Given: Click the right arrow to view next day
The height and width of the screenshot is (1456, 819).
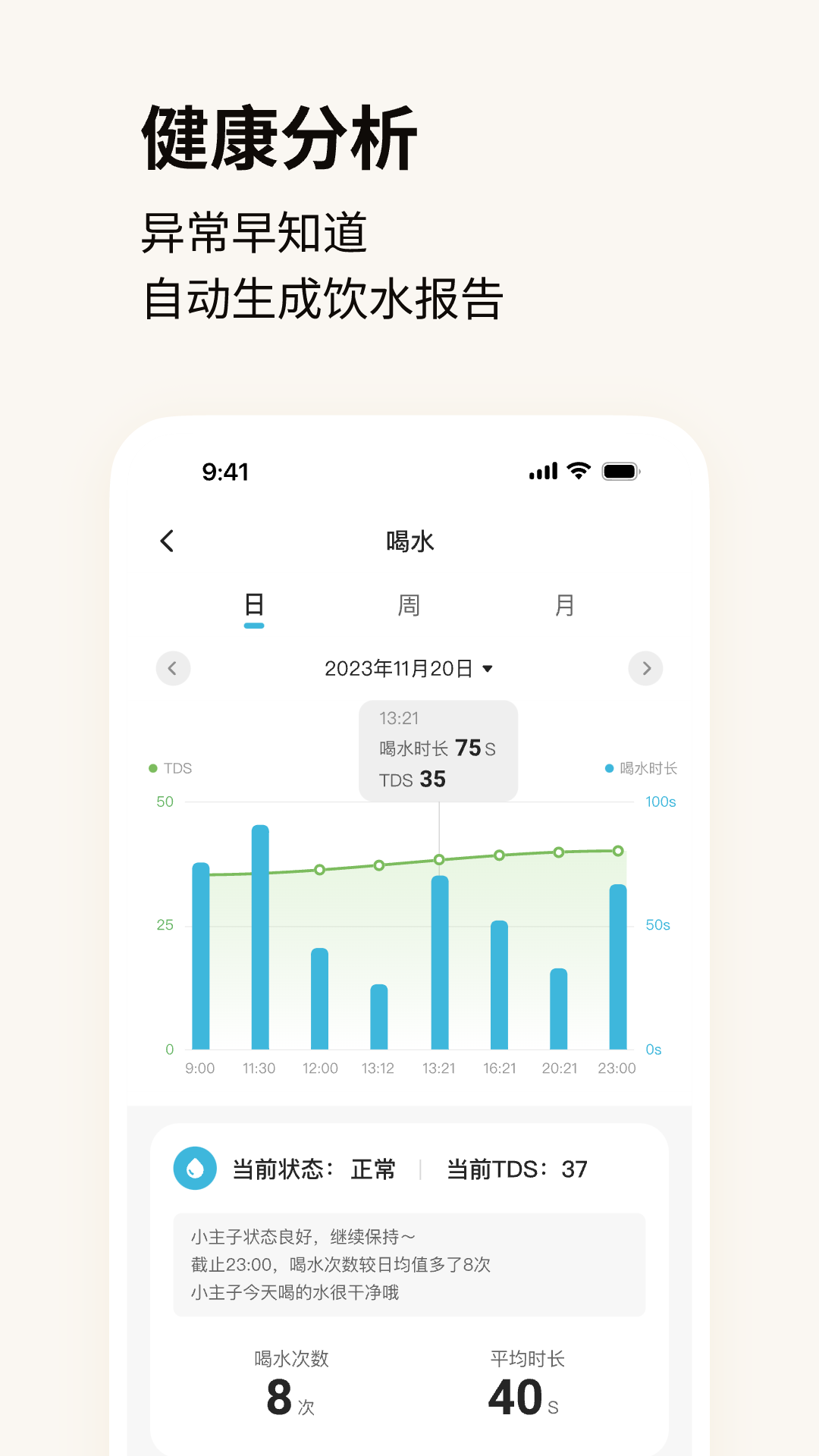Looking at the screenshot, I should pos(646,668).
